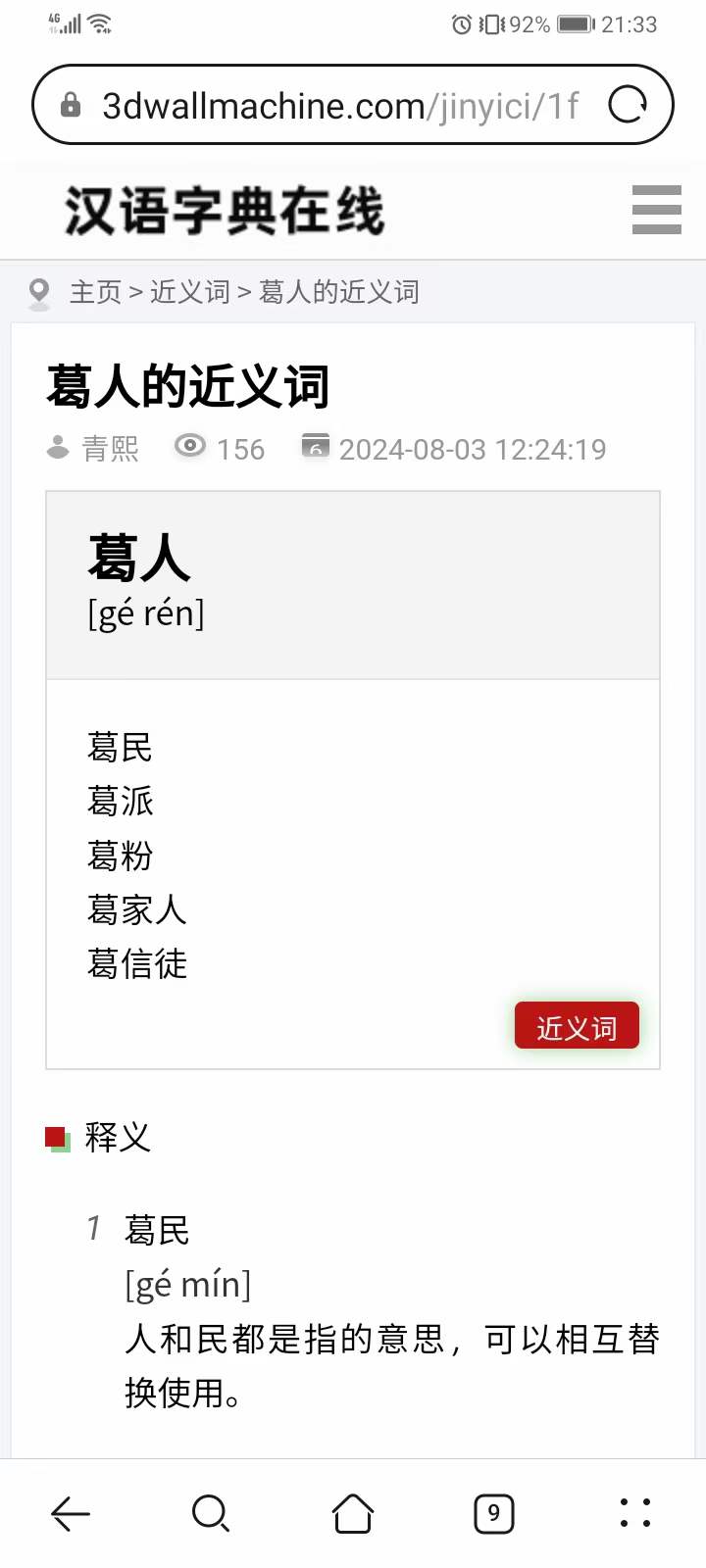This screenshot has height=1568, width=706.
Task: Open browser search from the bottom bar
Action: 211,1513
